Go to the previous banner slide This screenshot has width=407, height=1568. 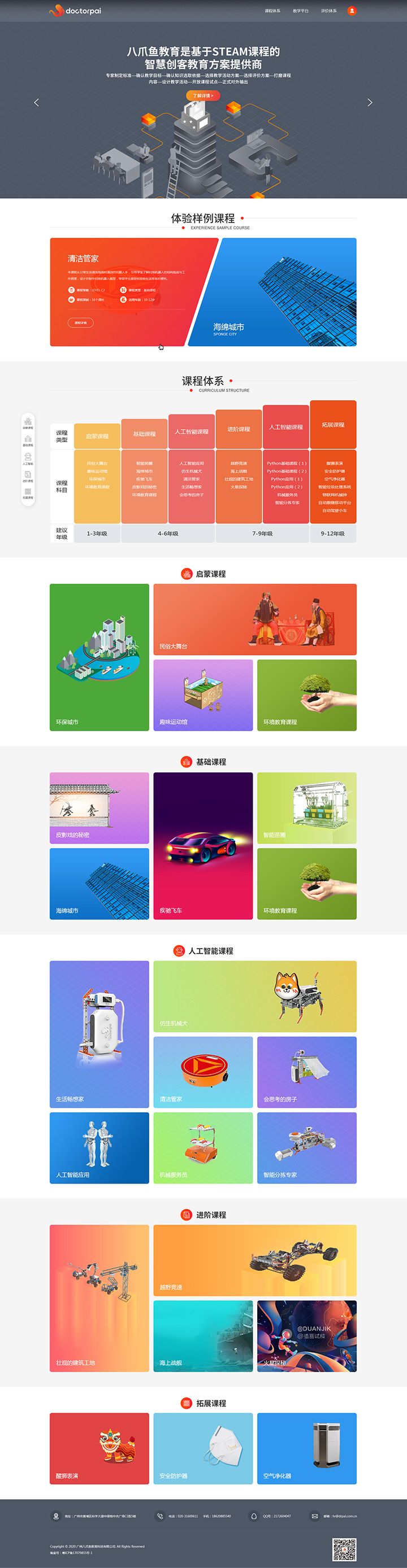pos(37,102)
